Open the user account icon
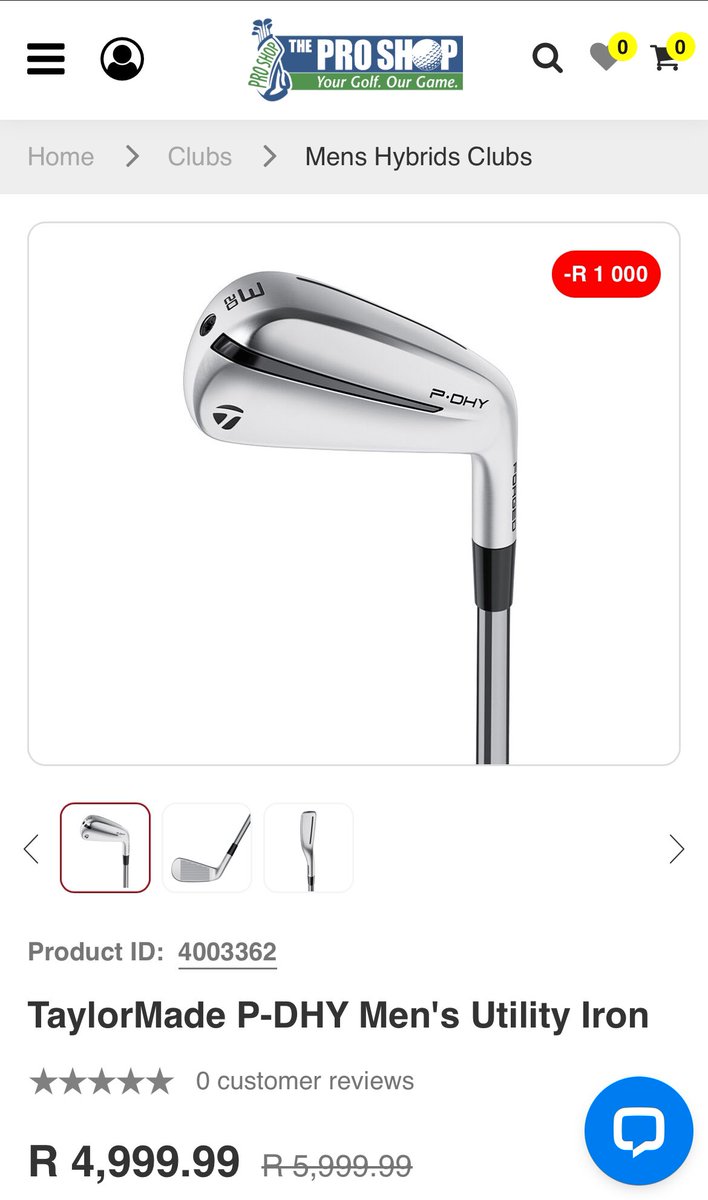Screen dimensions: 708x1200 point(122,59)
